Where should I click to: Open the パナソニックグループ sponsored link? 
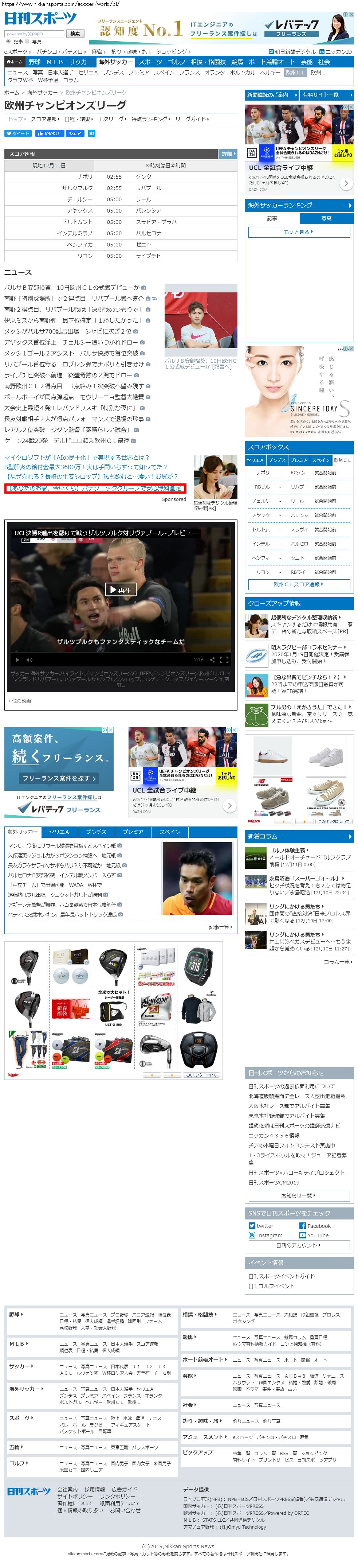click(x=94, y=488)
